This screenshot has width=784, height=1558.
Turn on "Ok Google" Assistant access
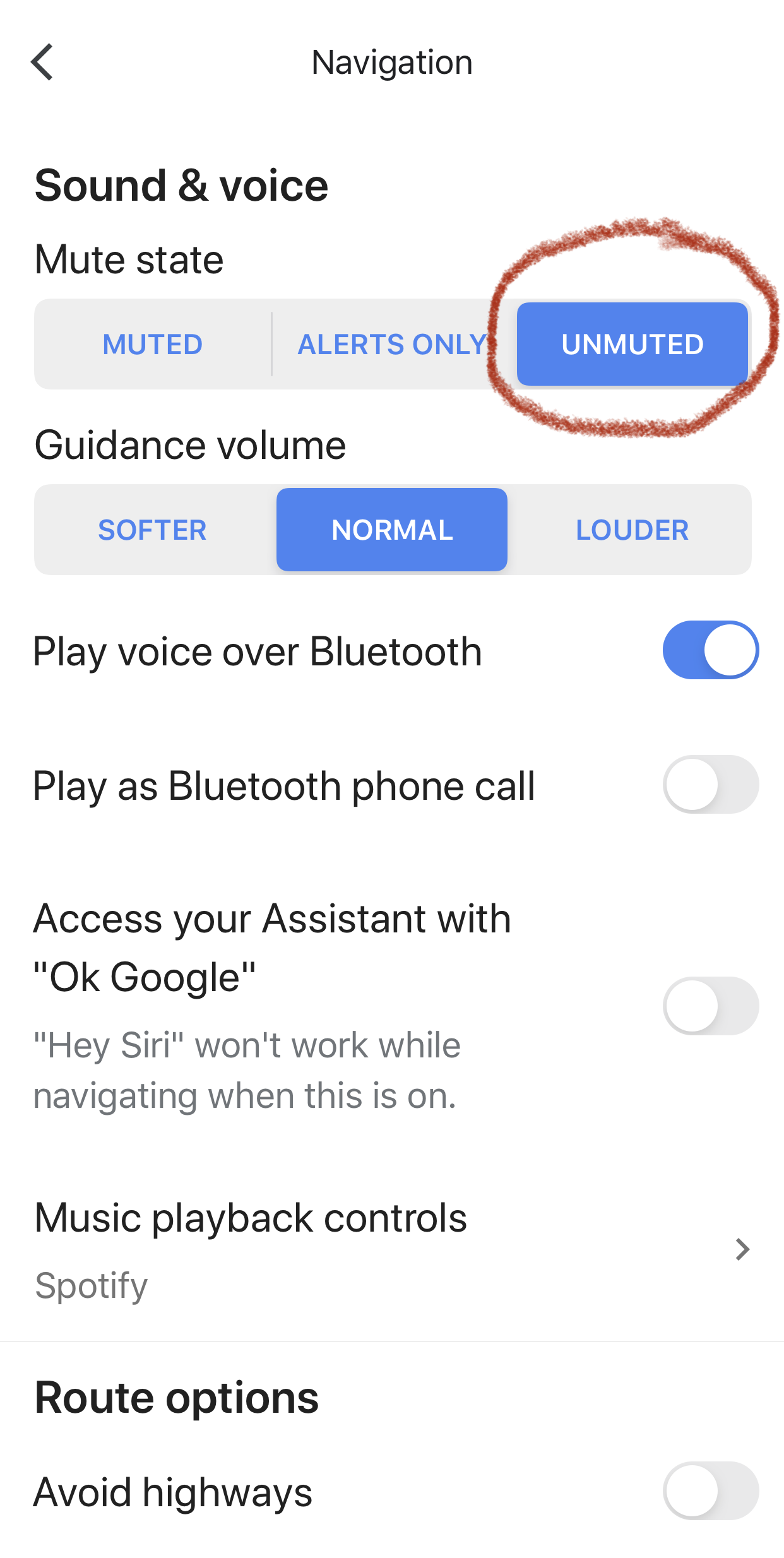coord(711,1006)
